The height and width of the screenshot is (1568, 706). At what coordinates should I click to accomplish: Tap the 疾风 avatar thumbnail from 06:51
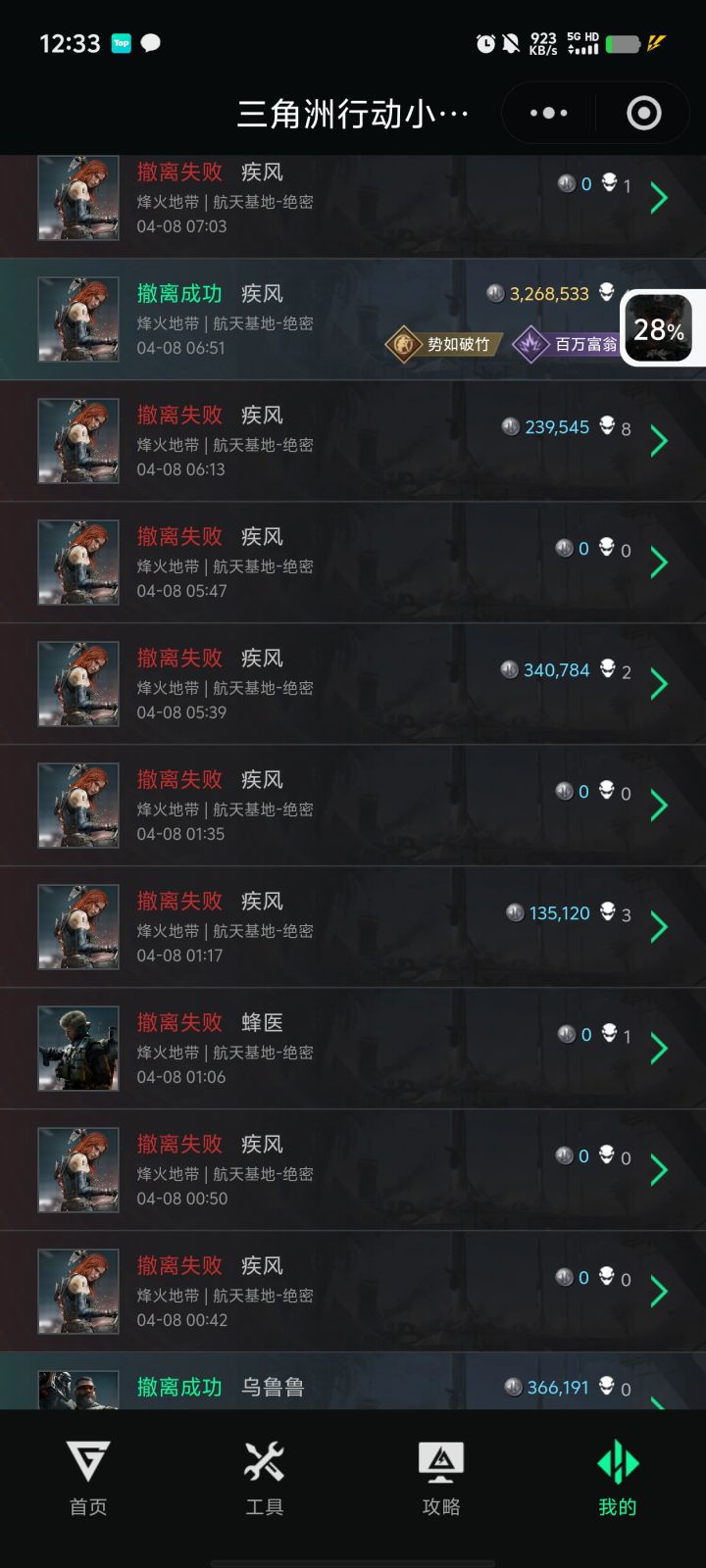[78, 318]
